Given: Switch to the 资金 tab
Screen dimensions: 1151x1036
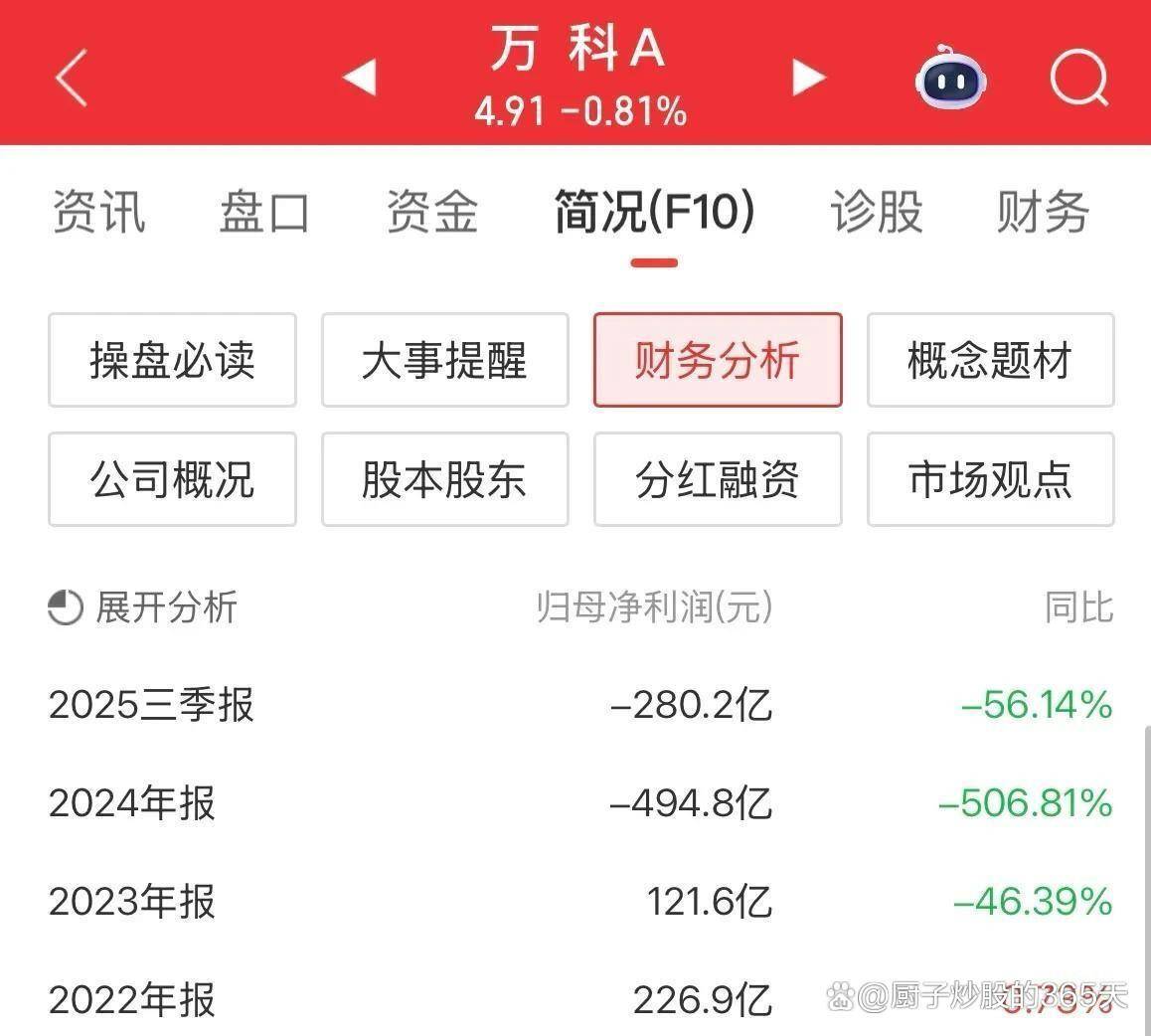Looking at the screenshot, I should 432,213.
